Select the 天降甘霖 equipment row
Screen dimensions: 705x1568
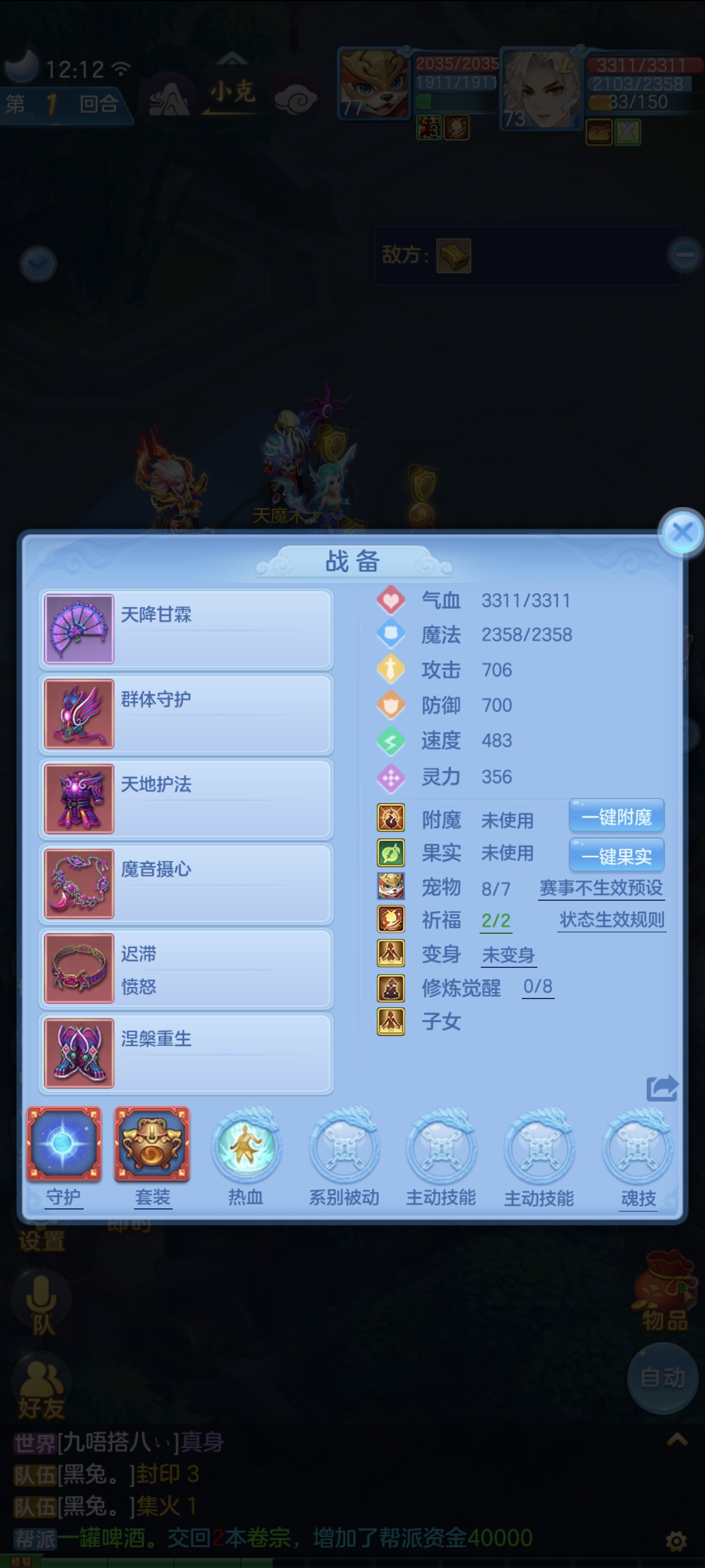click(186, 629)
